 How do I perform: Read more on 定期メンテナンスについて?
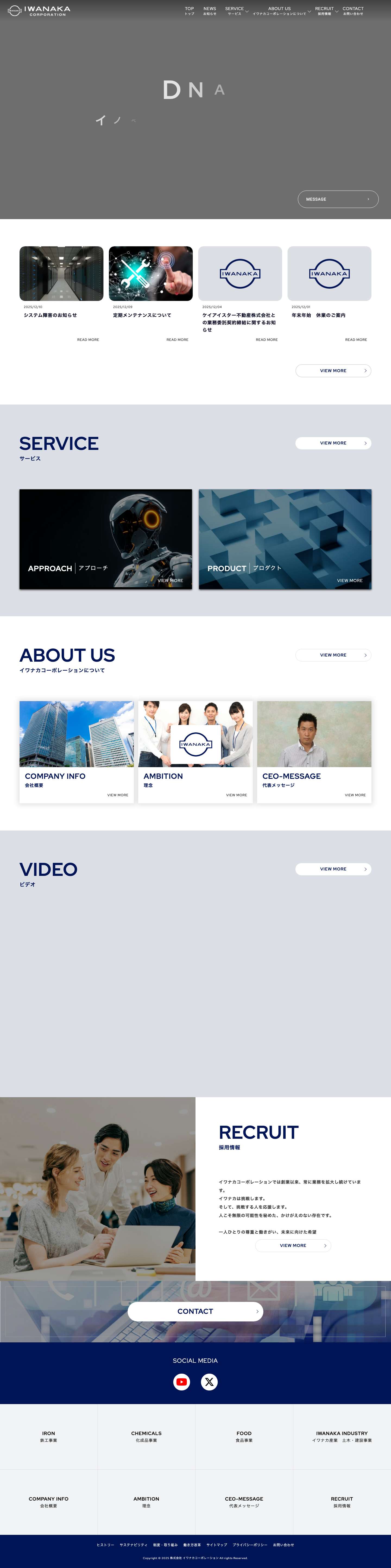pos(177,340)
